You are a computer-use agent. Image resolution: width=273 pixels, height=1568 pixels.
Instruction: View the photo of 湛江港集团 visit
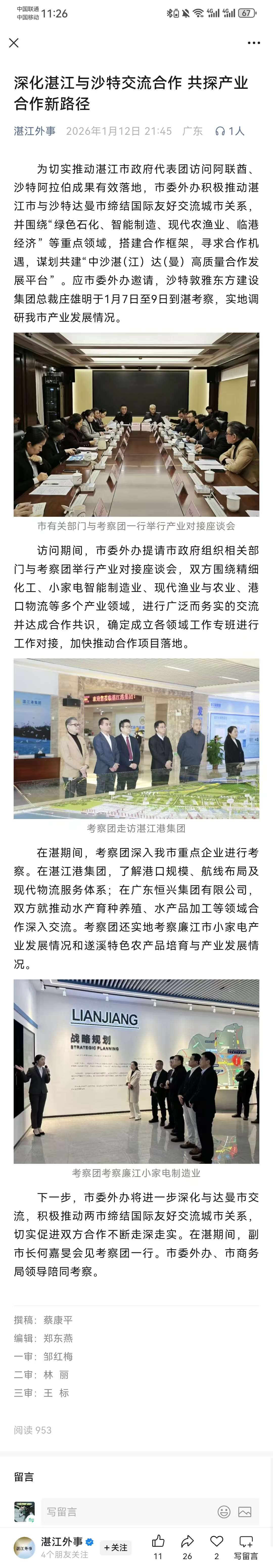[136, 738]
